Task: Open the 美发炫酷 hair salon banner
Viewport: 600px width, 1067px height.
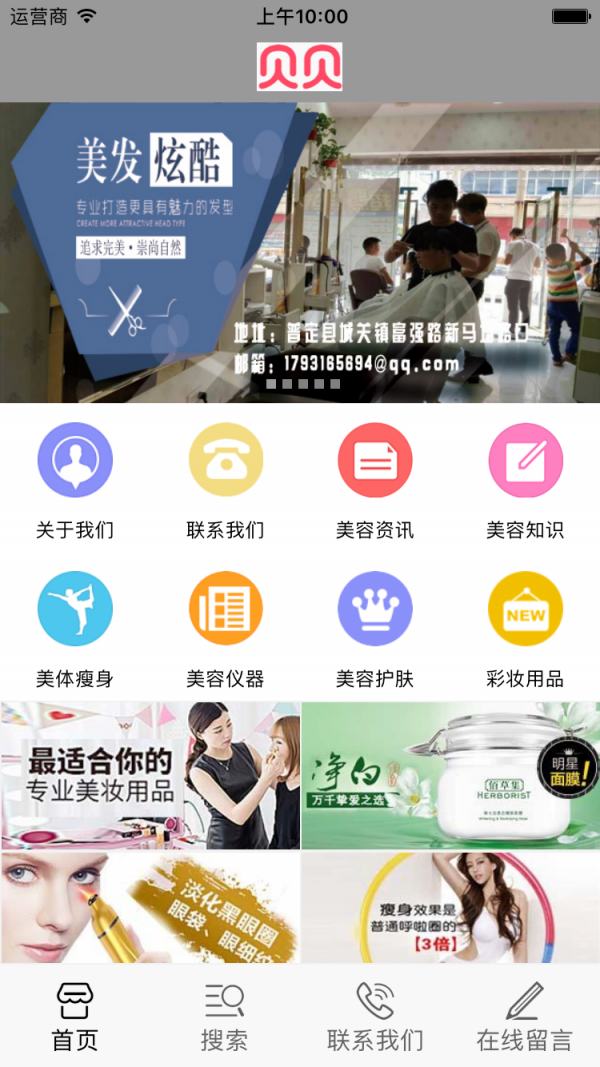Action: point(300,252)
